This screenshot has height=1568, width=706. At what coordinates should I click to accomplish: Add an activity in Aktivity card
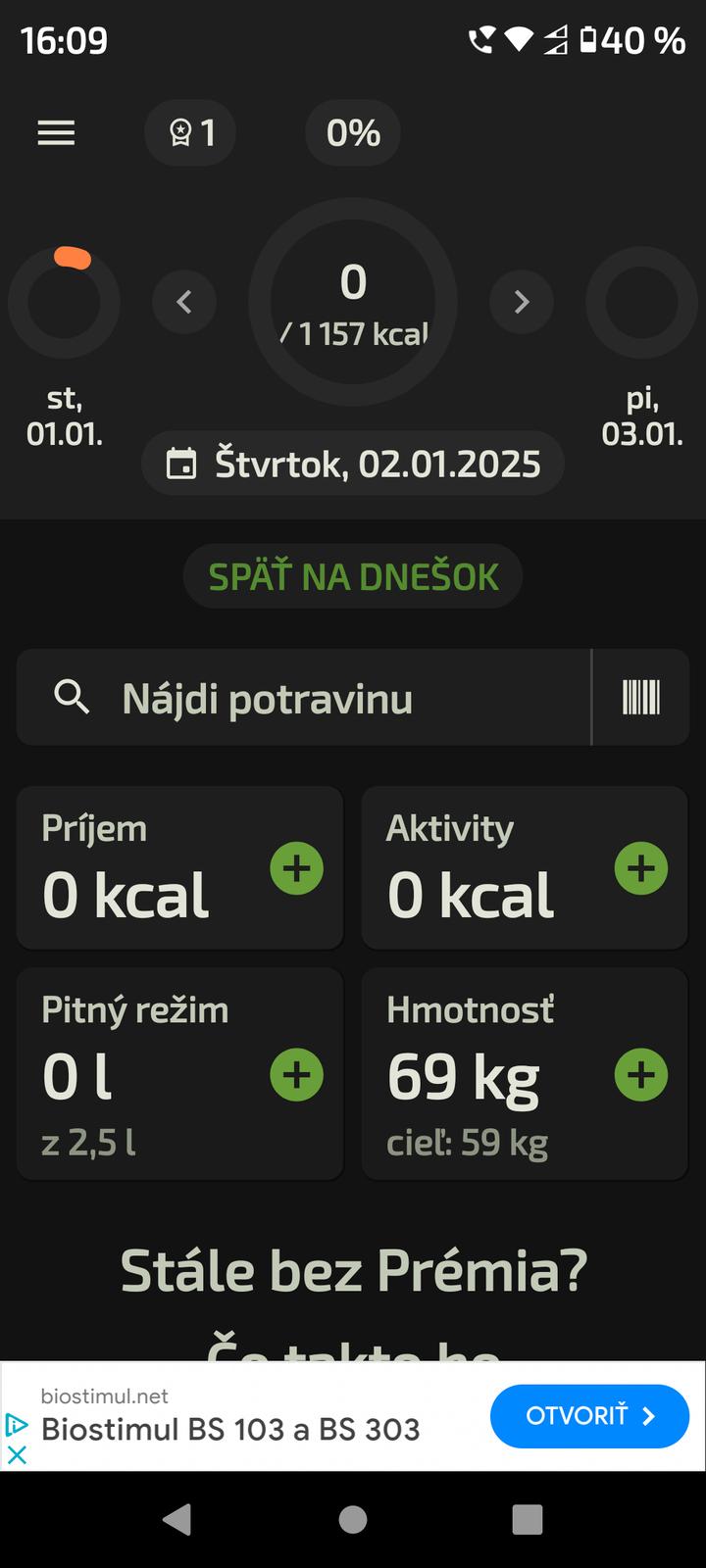point(641,868)
